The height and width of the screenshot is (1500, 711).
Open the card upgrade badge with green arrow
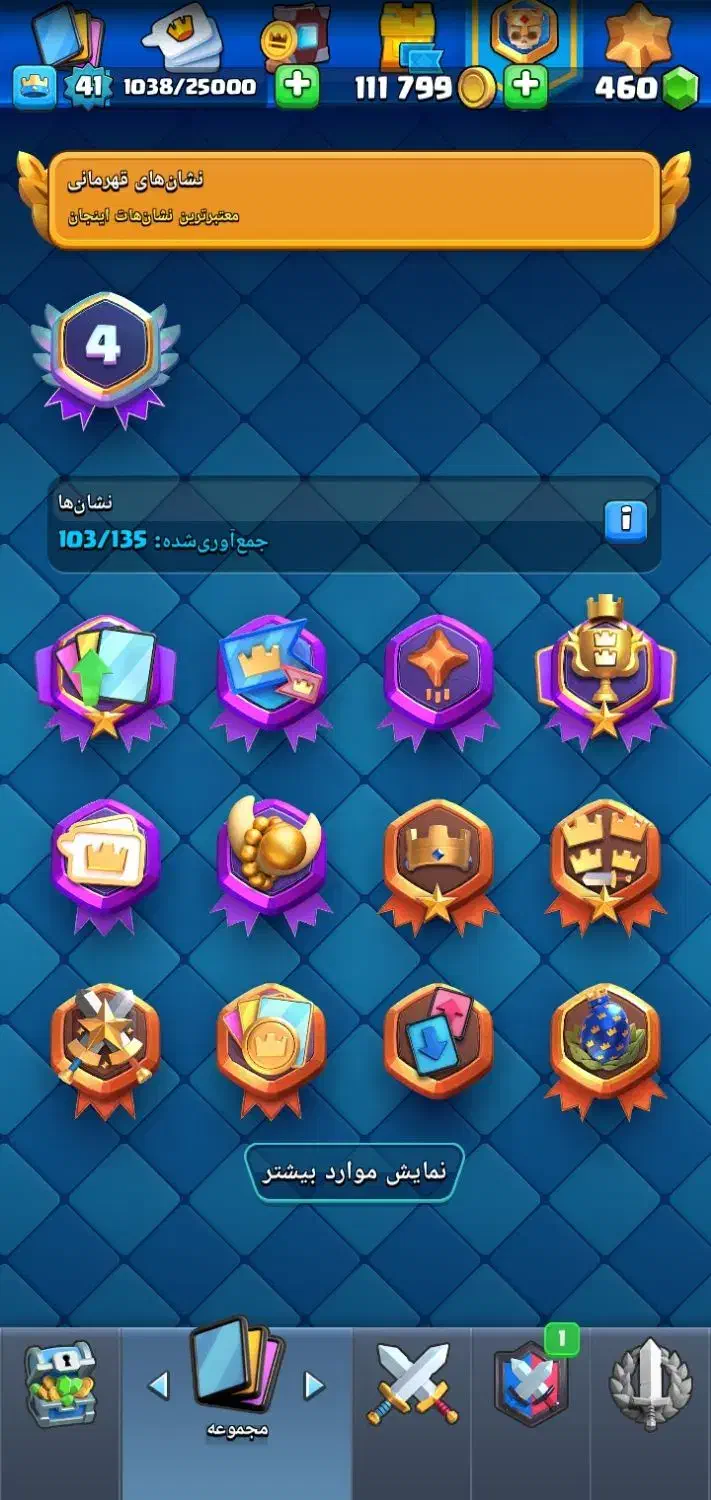pos(105,681)
